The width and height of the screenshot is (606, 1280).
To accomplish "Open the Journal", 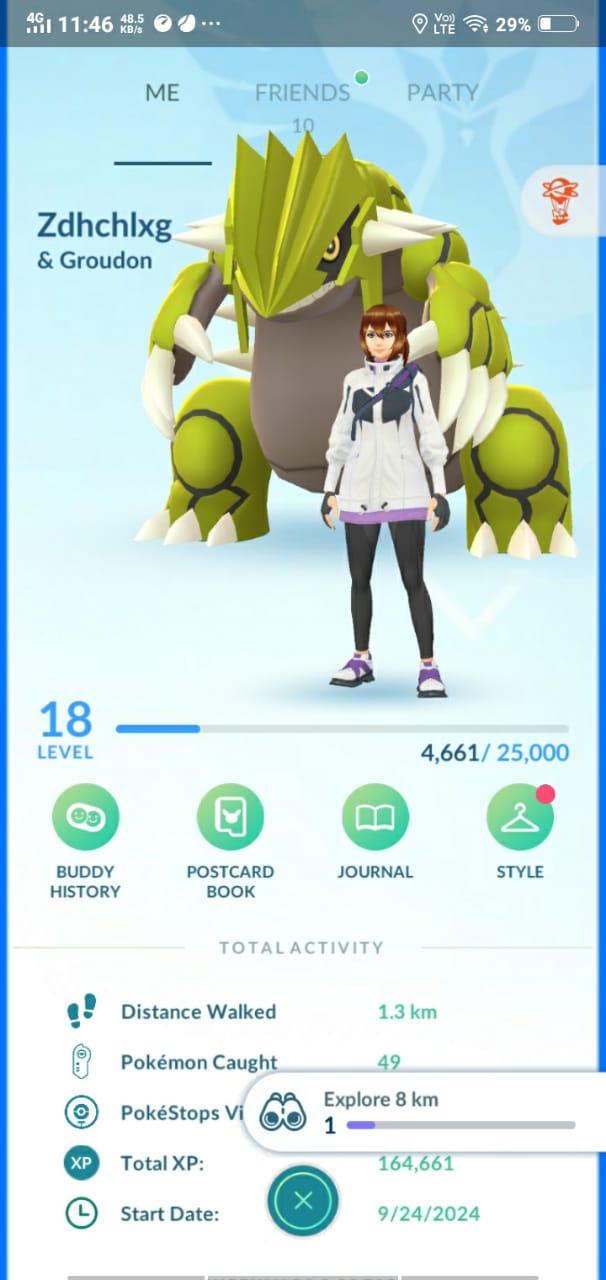I will tap(375, 817).
